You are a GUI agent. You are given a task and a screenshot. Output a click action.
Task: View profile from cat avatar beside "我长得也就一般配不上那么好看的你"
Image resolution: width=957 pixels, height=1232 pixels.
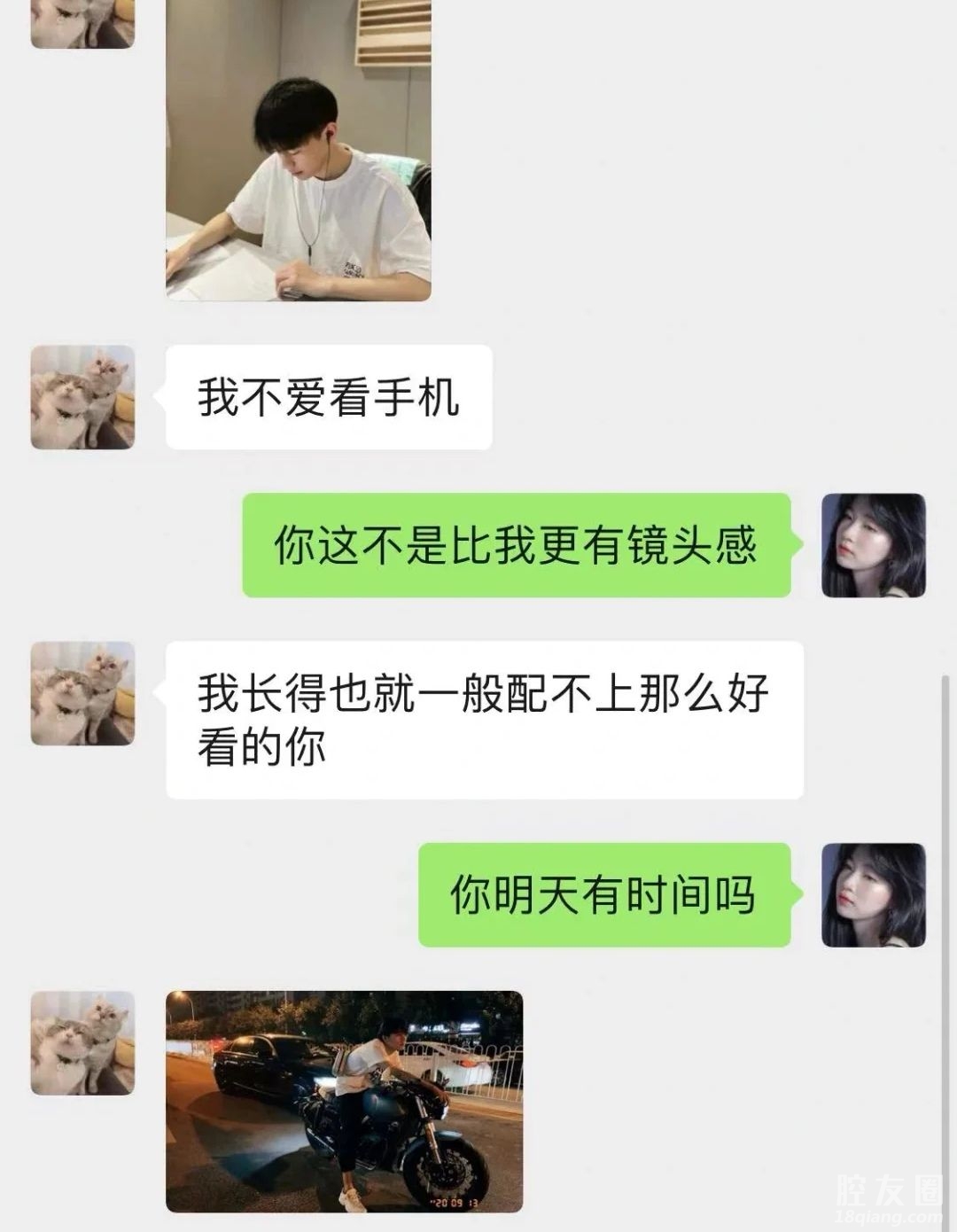(82, 693)
